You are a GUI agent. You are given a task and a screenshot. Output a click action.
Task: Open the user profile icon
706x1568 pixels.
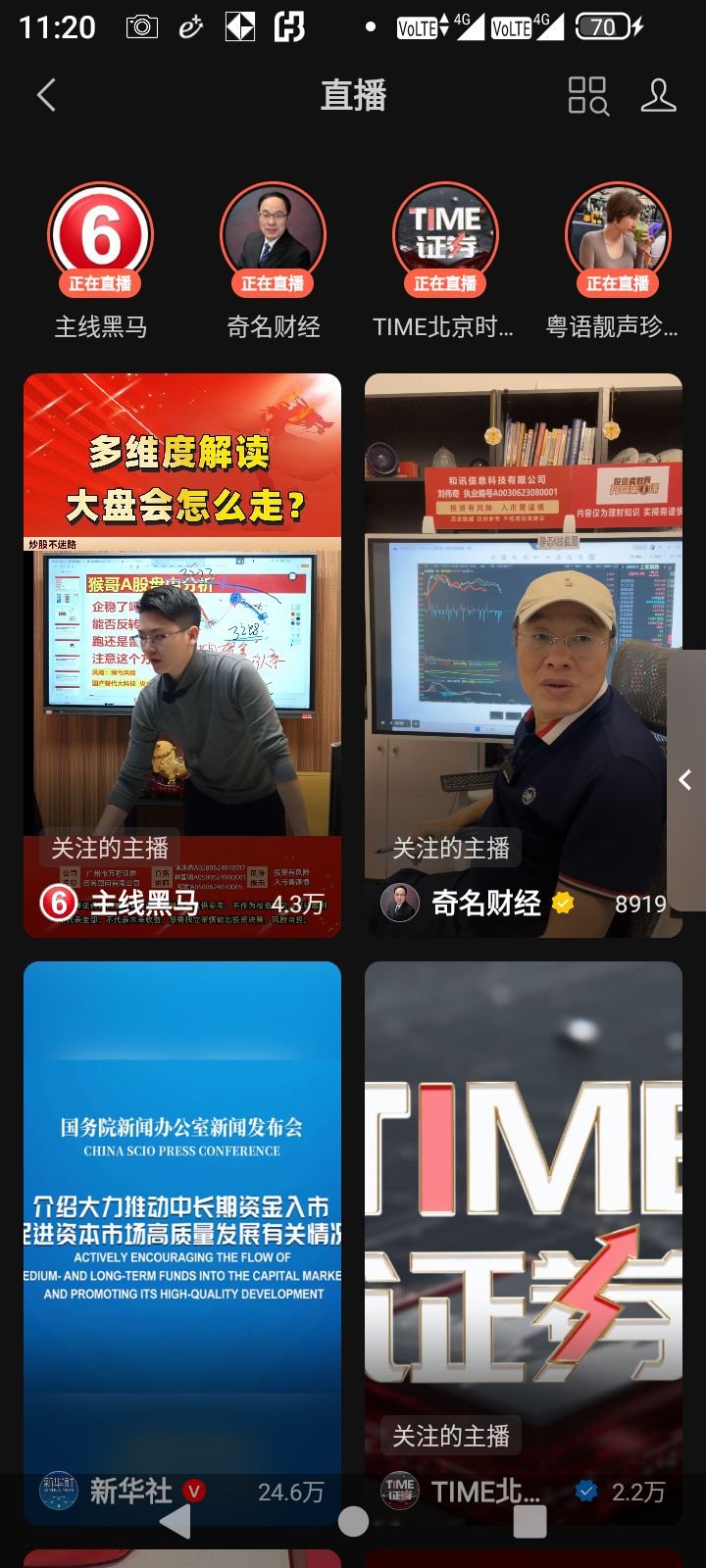coord(658,95)
